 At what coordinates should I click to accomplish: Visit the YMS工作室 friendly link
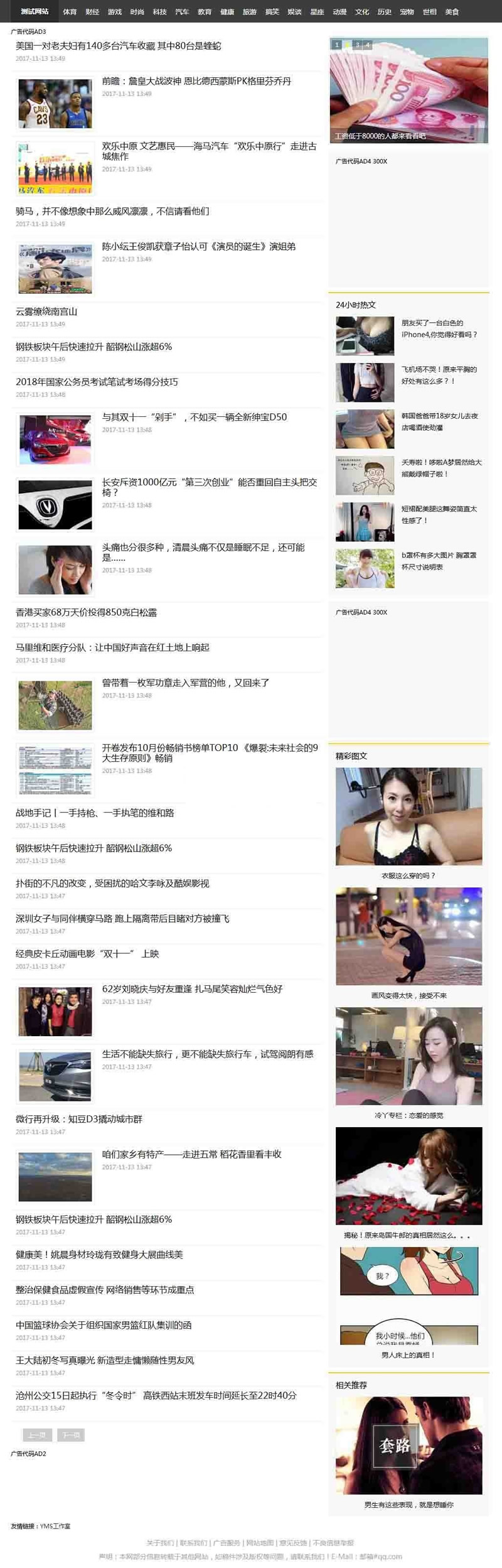tap(55, 1526)
